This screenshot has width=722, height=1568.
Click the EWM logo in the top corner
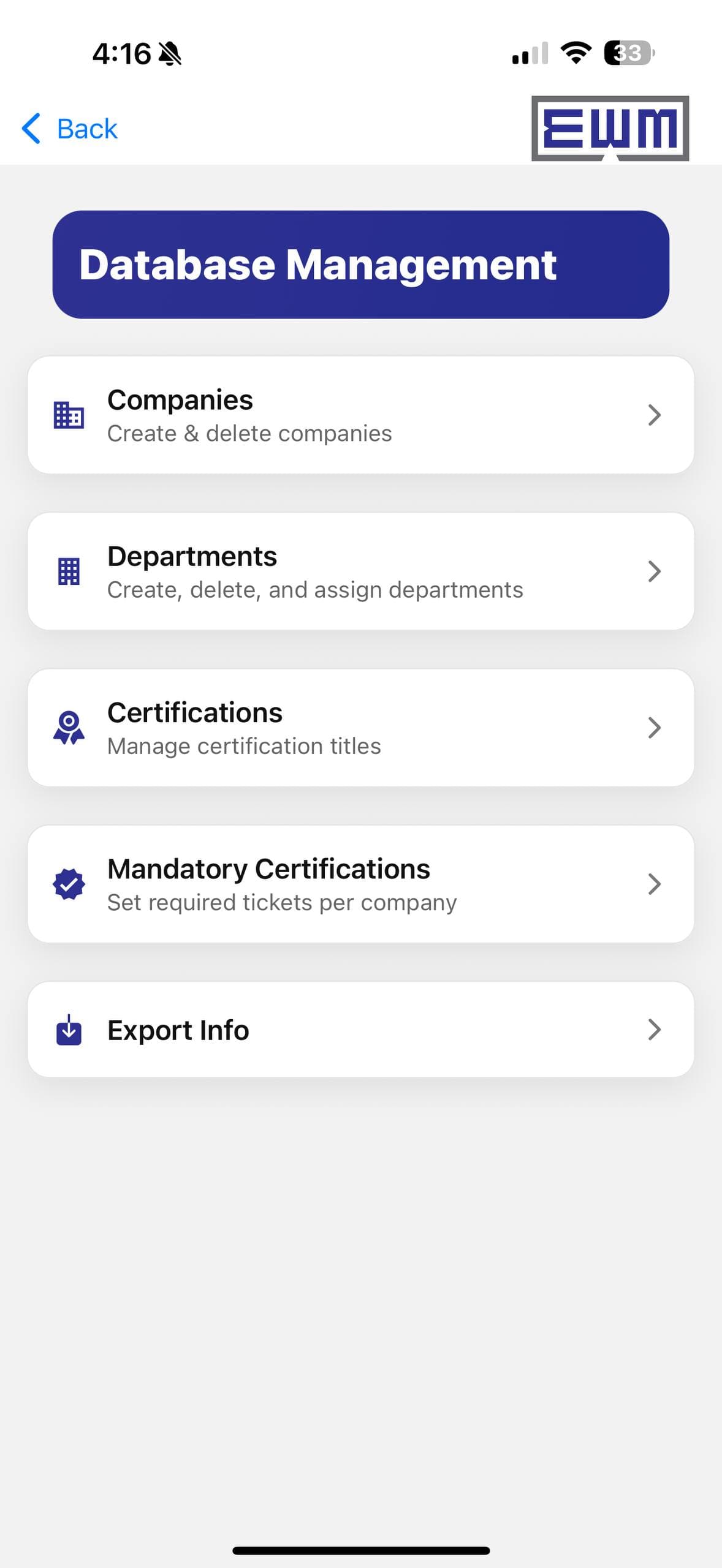[x=610, y=129]
